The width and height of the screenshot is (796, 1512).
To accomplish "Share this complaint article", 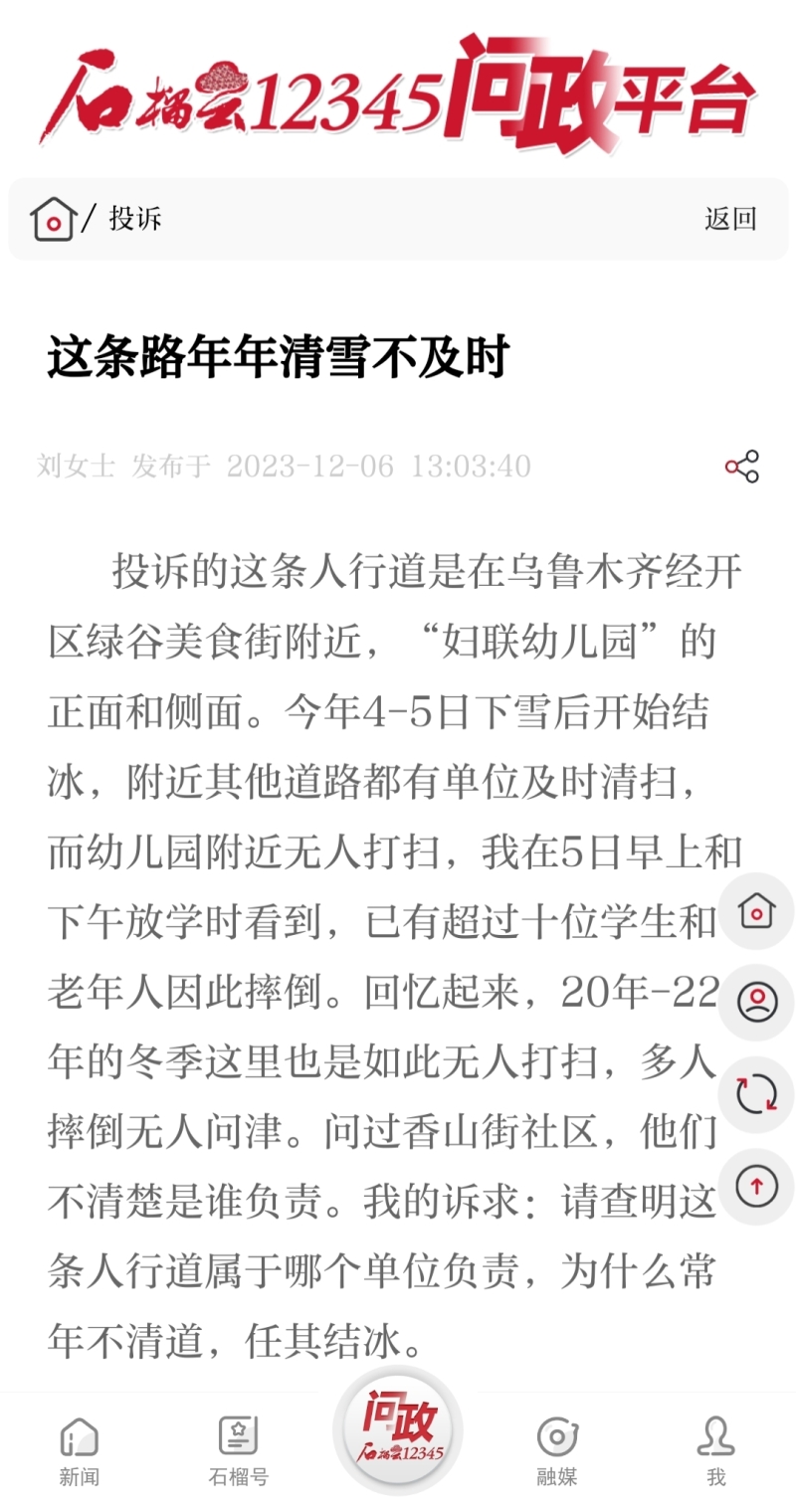I will (x=741, y=467).
